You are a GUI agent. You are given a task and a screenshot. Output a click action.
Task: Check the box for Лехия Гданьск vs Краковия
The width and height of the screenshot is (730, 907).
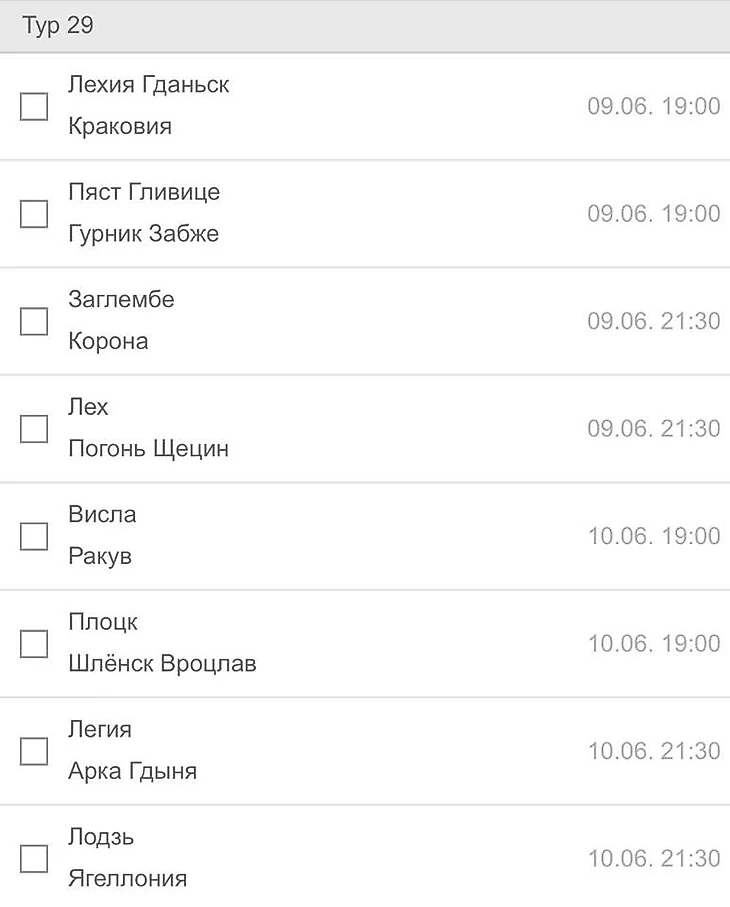[x=34, y=106]
